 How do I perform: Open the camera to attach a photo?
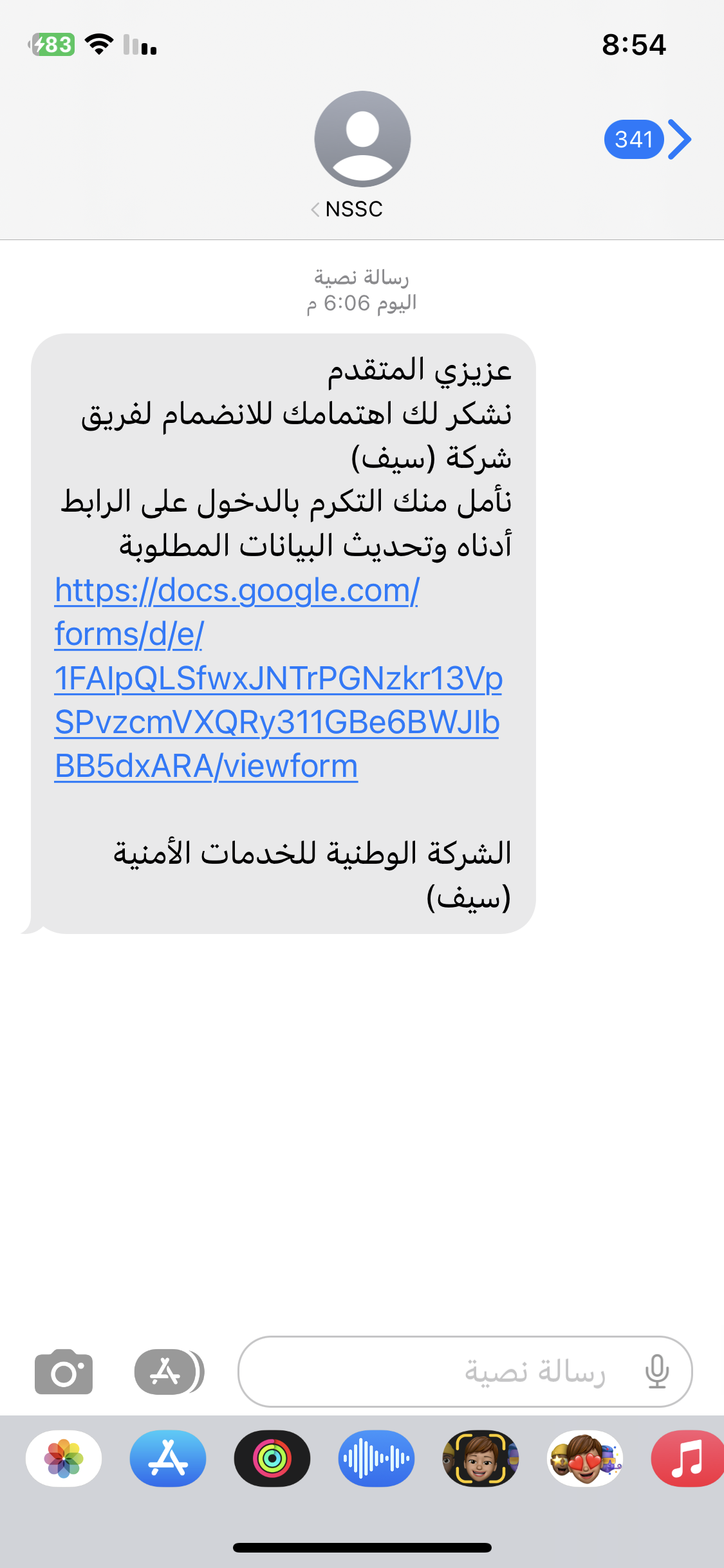tap(64, 1372)
